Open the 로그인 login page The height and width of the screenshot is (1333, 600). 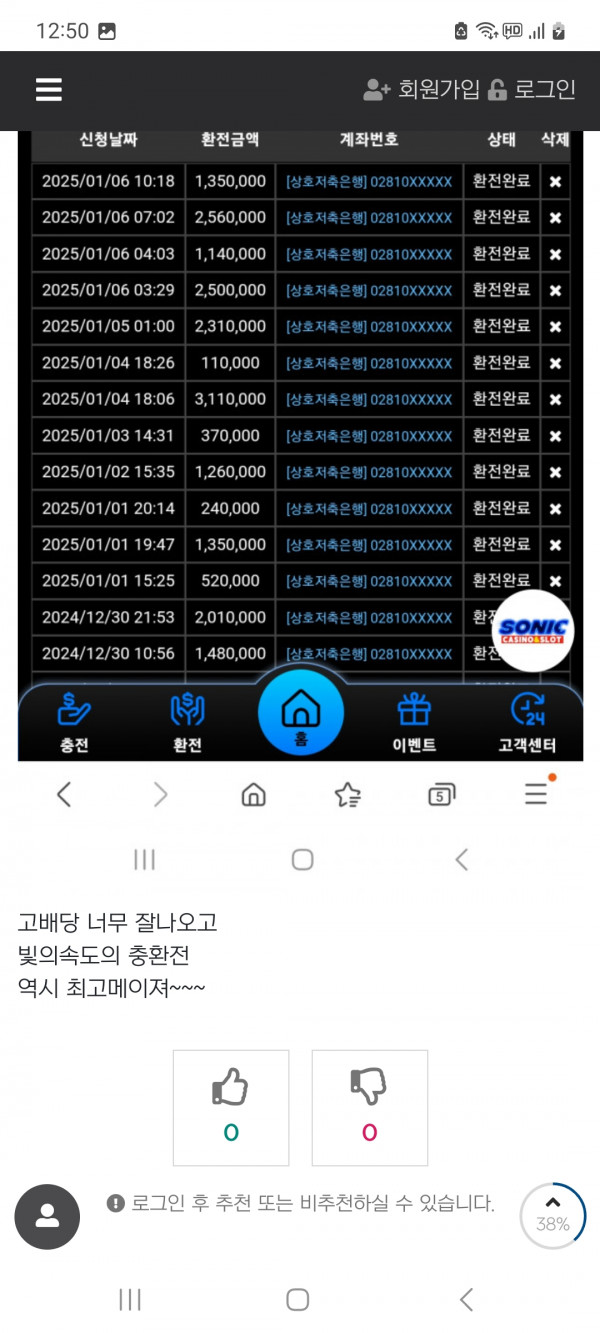[x=532, y=90]
